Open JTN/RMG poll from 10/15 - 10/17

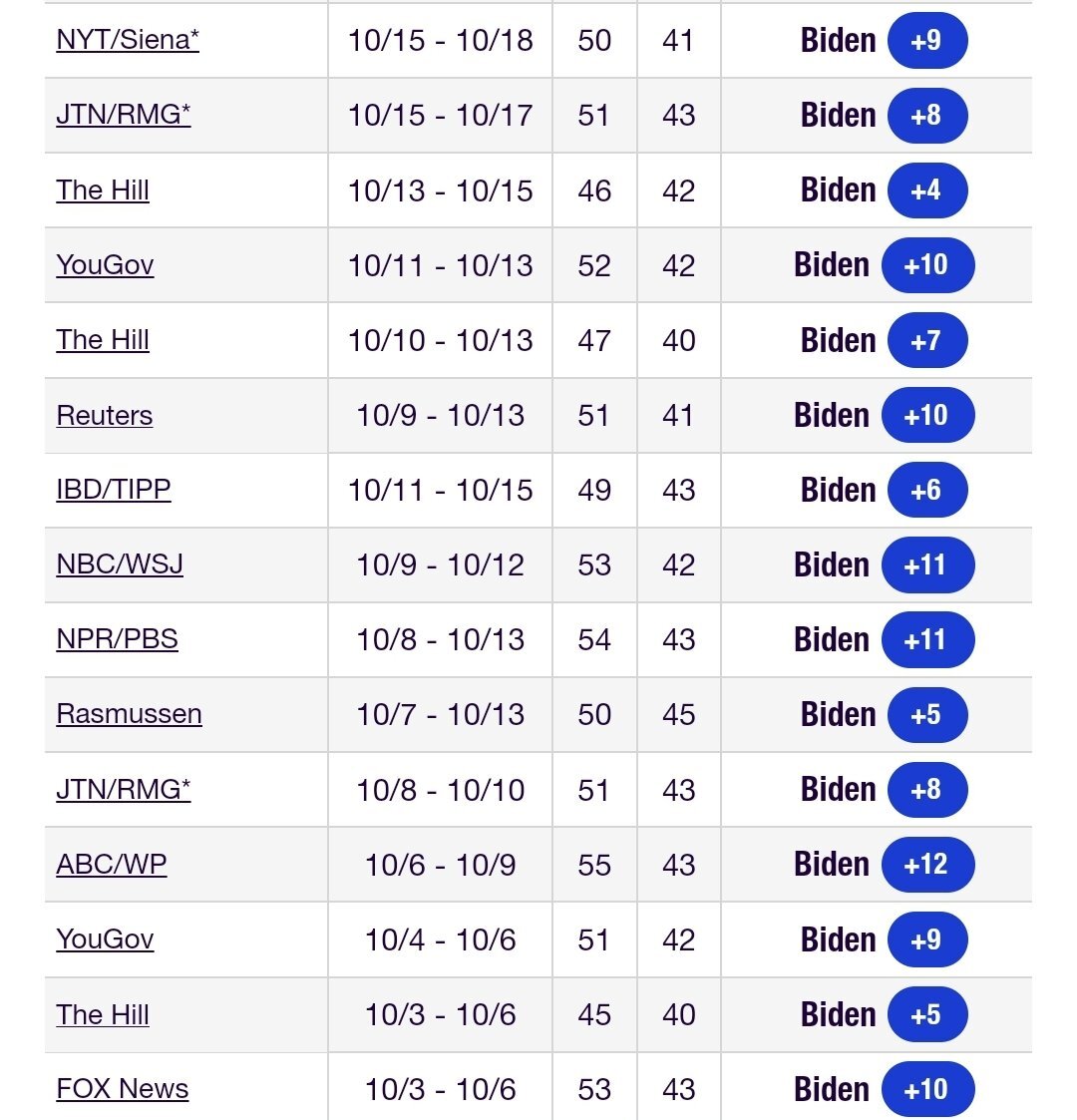(x=124, y=116)
